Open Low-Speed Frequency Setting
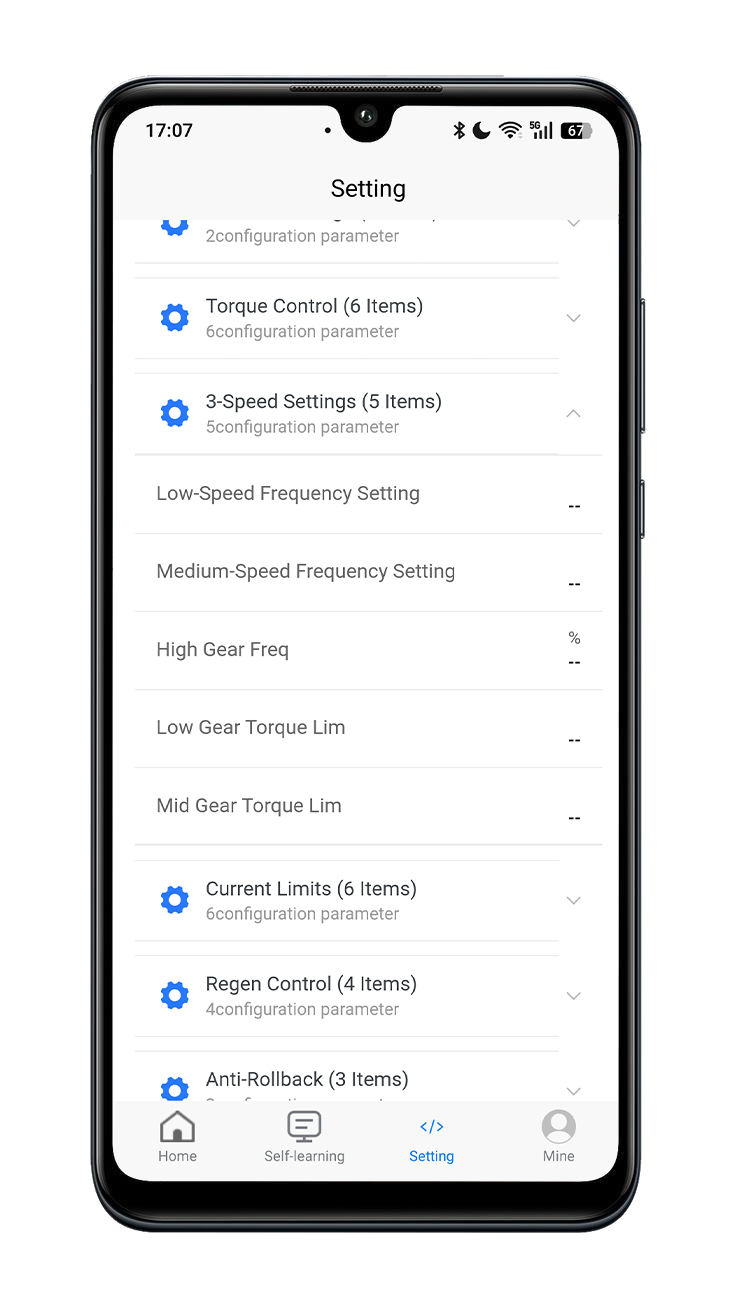This screenshot has height=1308, width=736. tap(368, 495)
